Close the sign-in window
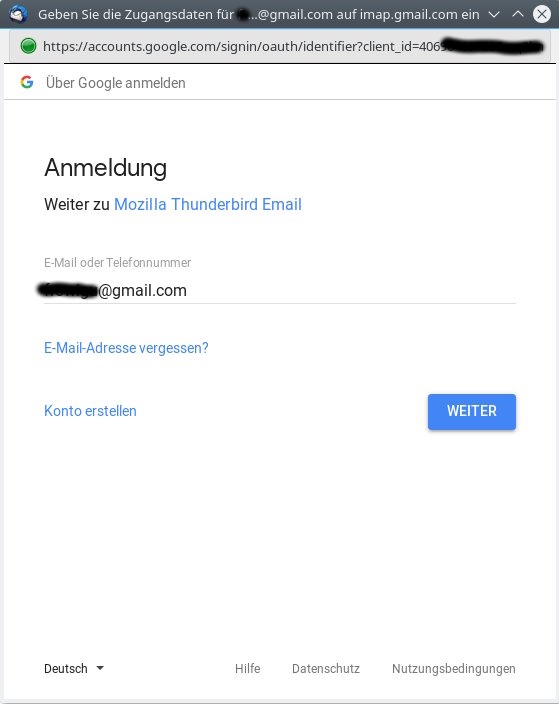The height and width of the screenshot is (704, 559). 542,14
